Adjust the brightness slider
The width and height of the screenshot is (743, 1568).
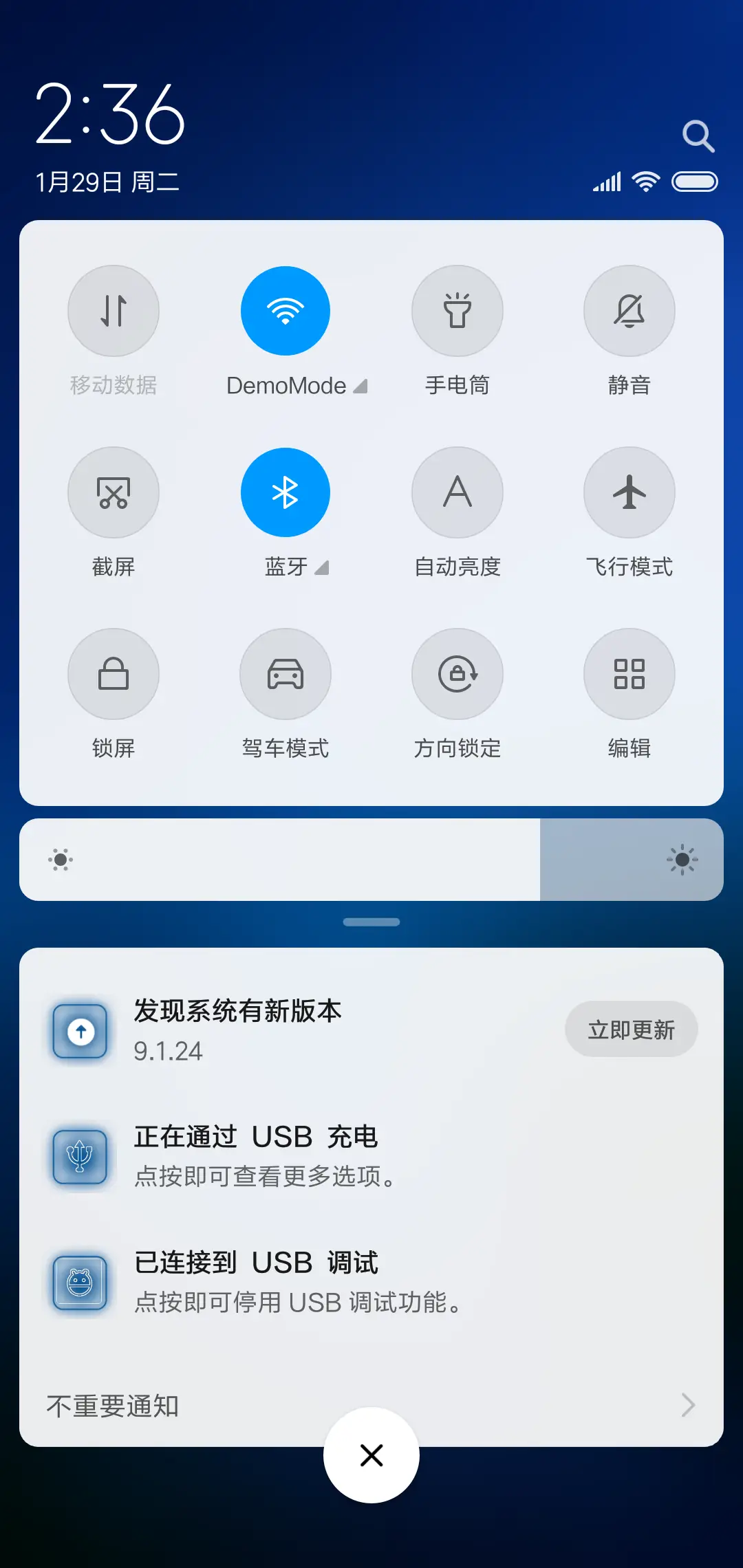371,860
